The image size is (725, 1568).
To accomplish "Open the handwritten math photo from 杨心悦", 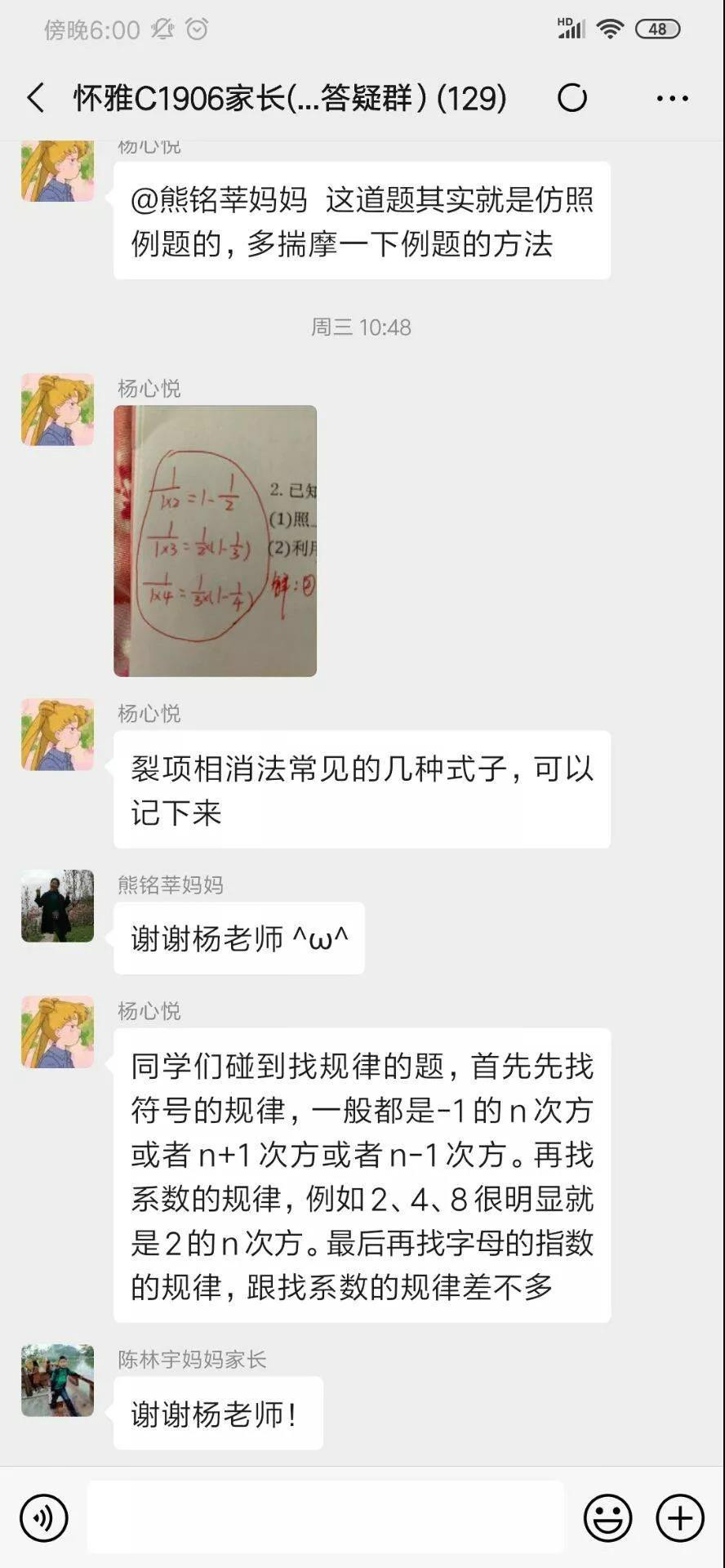I will (215, 541).
